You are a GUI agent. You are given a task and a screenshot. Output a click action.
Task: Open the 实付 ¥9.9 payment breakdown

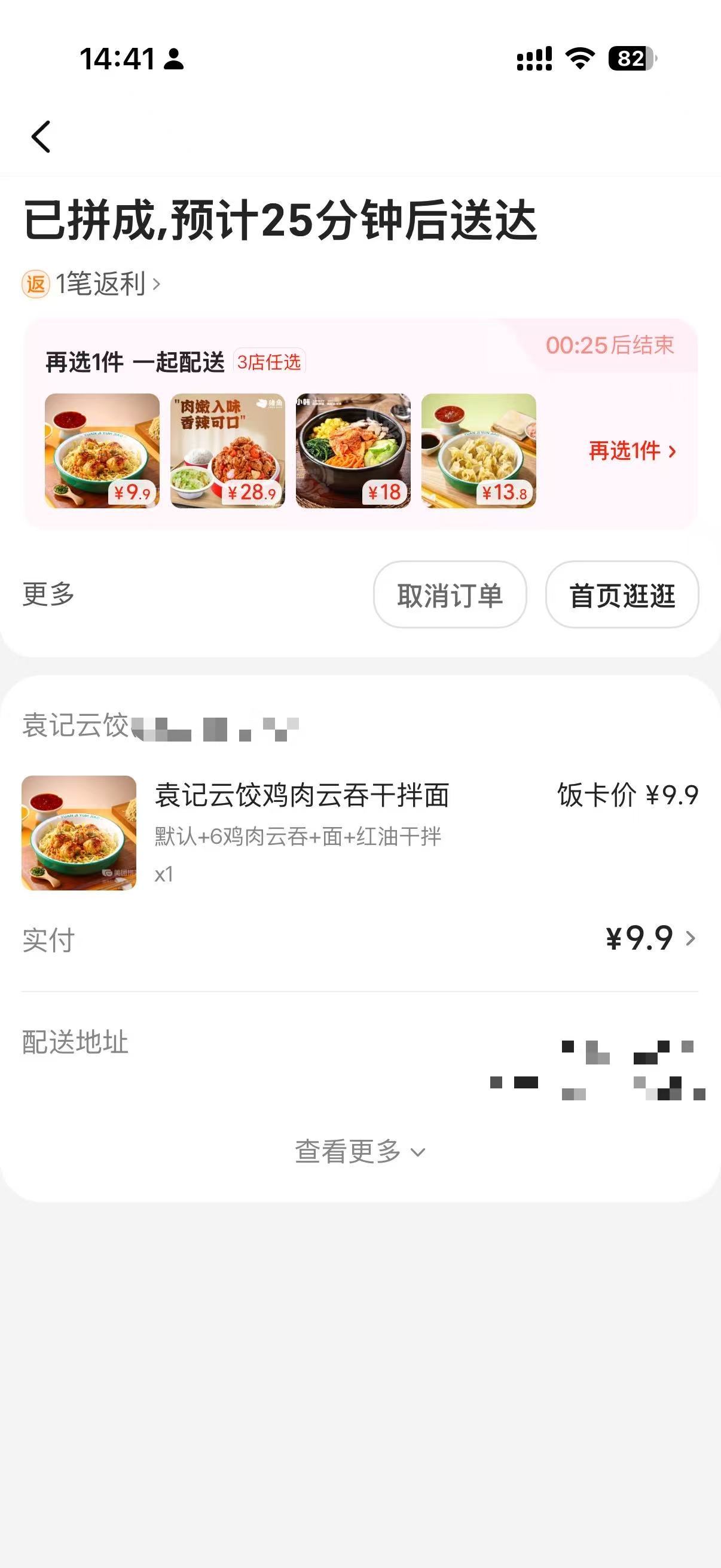tap(650, 938)
